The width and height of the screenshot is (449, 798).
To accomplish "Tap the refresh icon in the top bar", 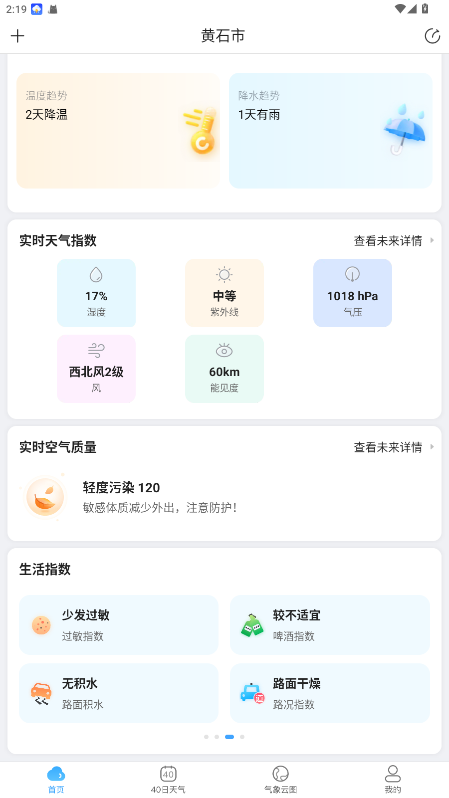I will (432, 36).
